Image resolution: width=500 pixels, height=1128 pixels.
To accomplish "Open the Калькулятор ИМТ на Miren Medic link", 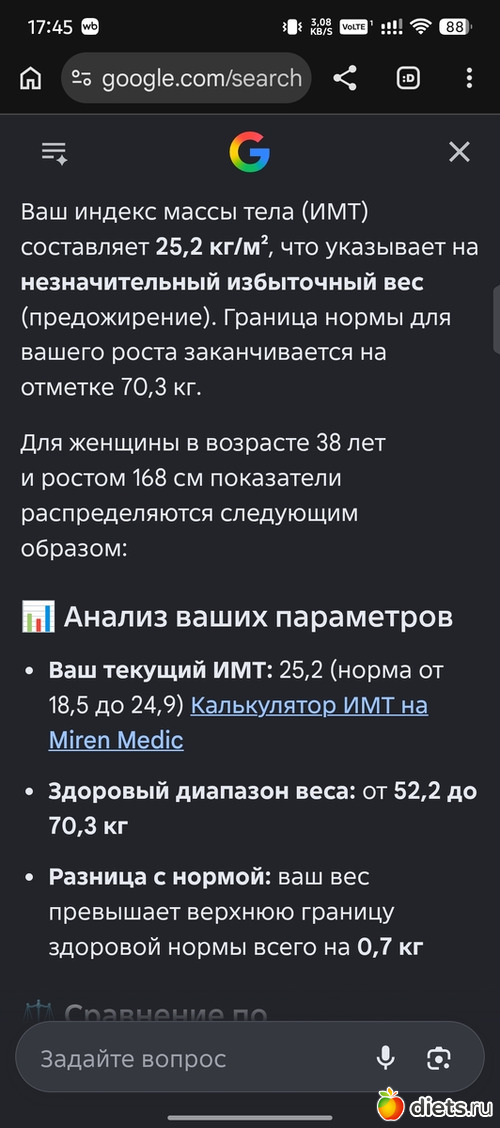I will (238, 722).
